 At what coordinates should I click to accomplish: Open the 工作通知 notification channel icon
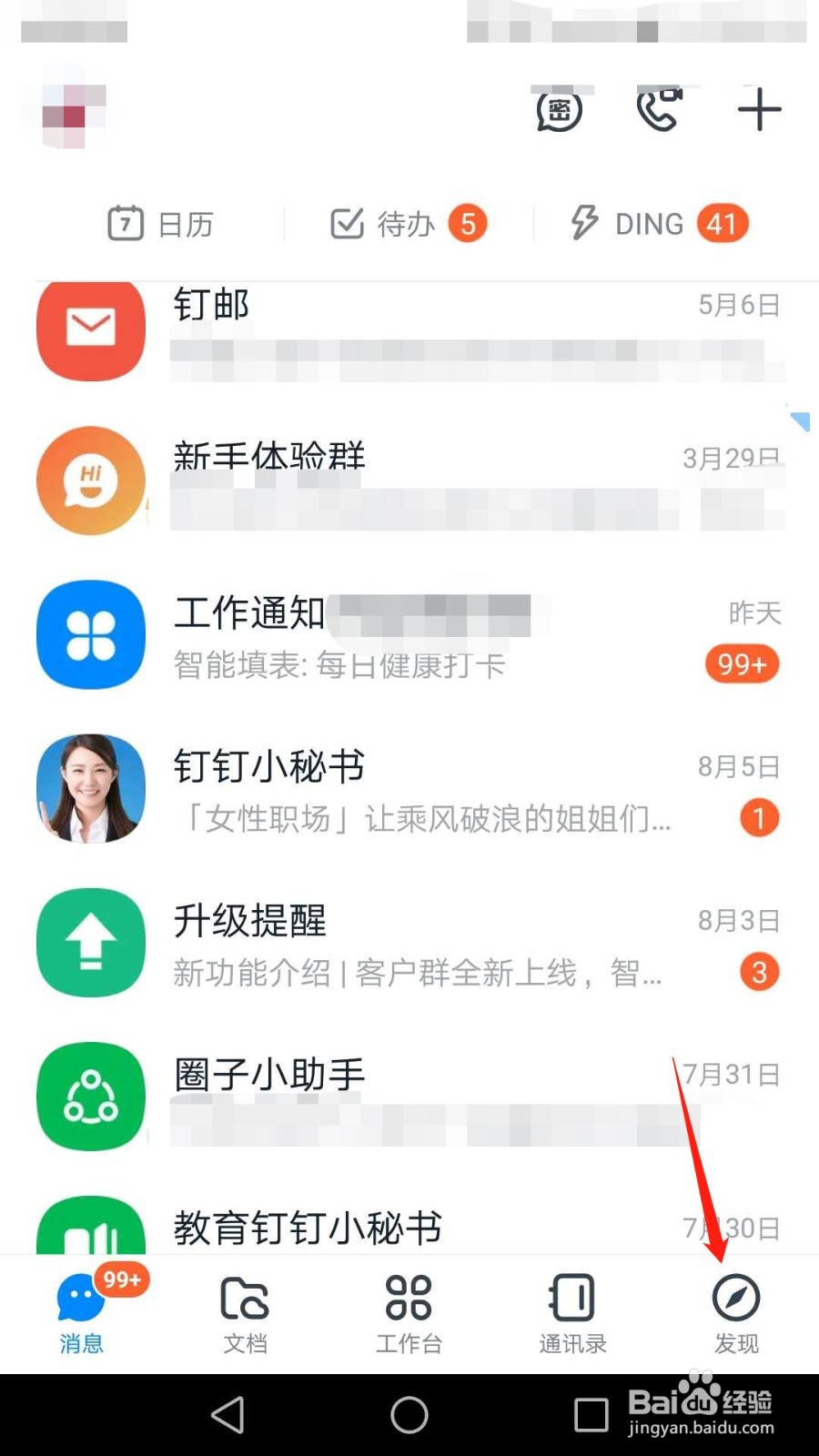click(x=90, y=635)
